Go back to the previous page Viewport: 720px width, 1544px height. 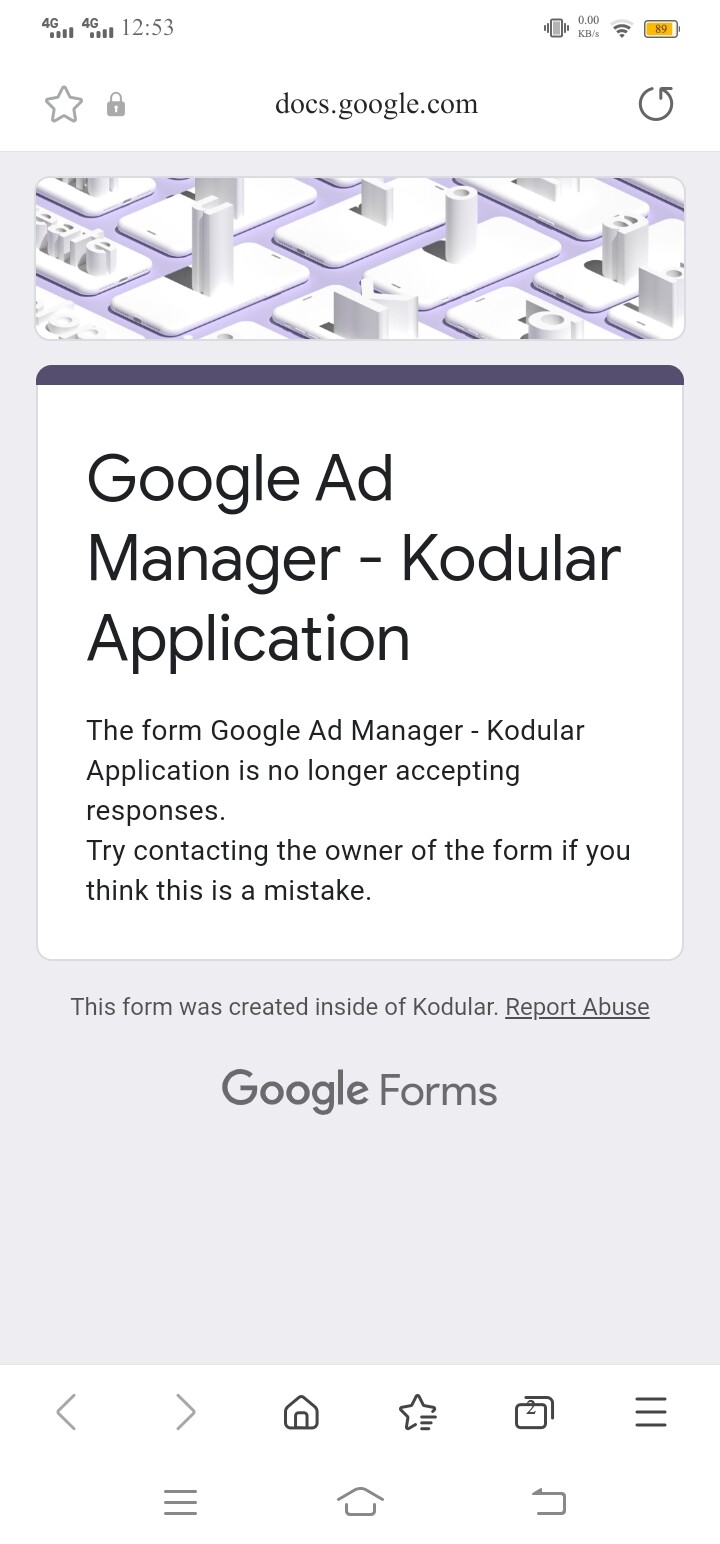66,1412
